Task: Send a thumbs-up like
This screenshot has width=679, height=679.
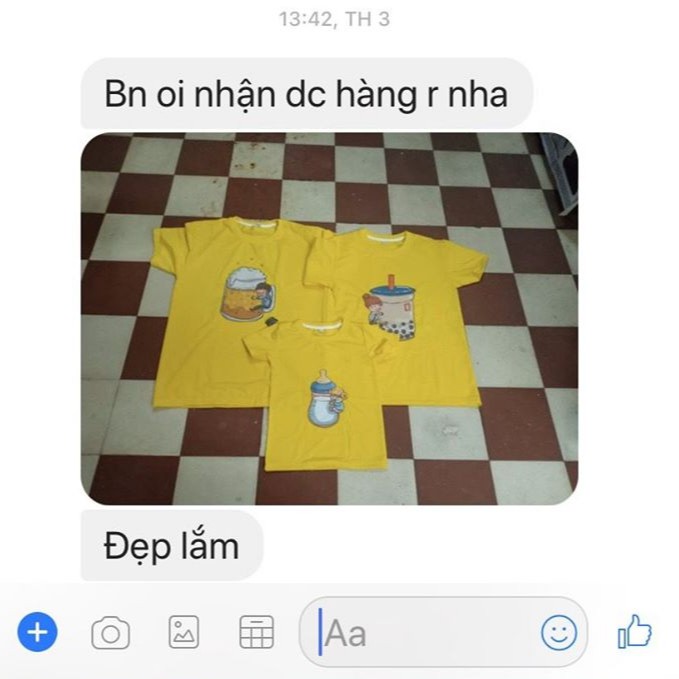Action: click(x=634, y=631)
